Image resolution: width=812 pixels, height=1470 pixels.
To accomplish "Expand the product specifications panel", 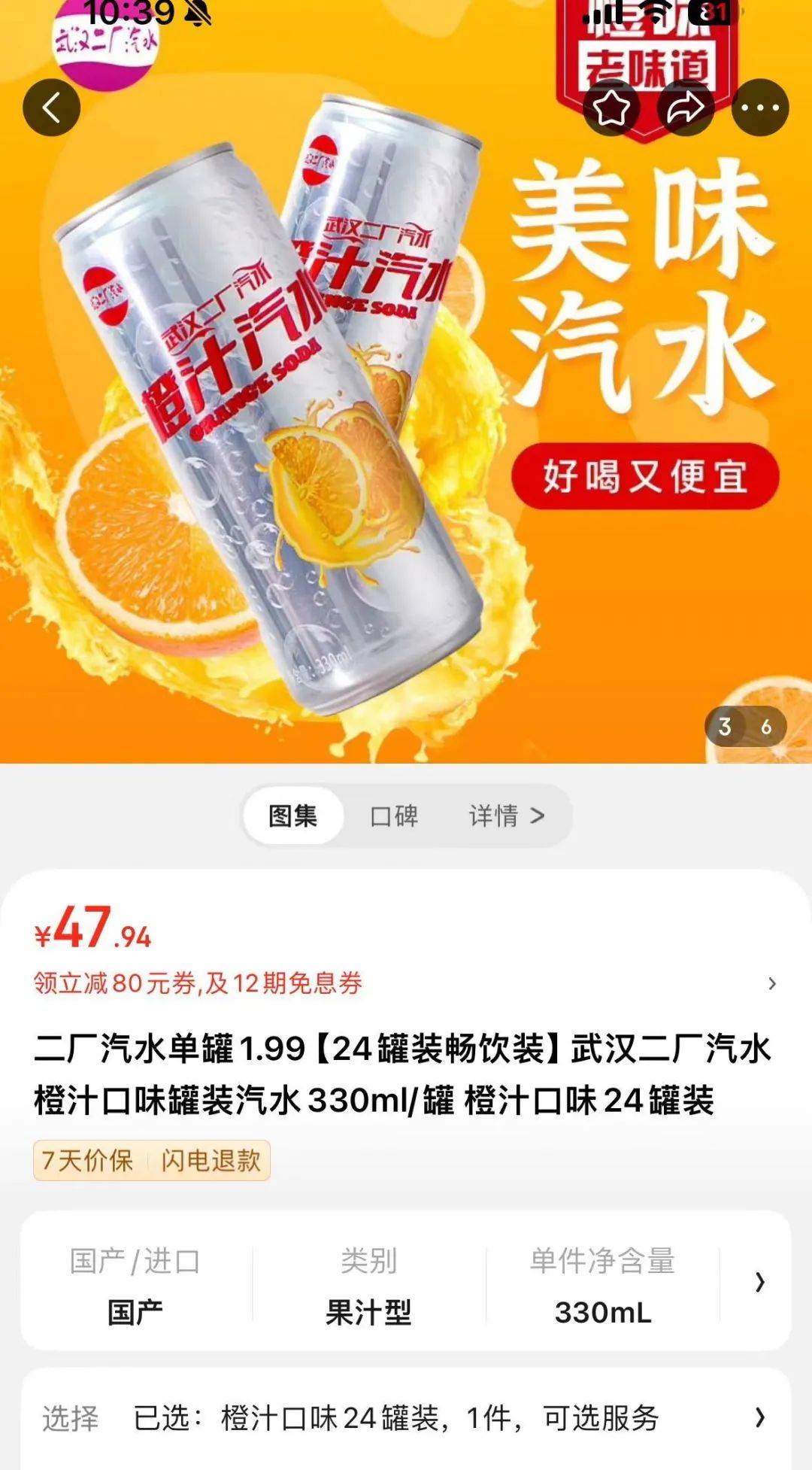I will tap(759, 1281).
